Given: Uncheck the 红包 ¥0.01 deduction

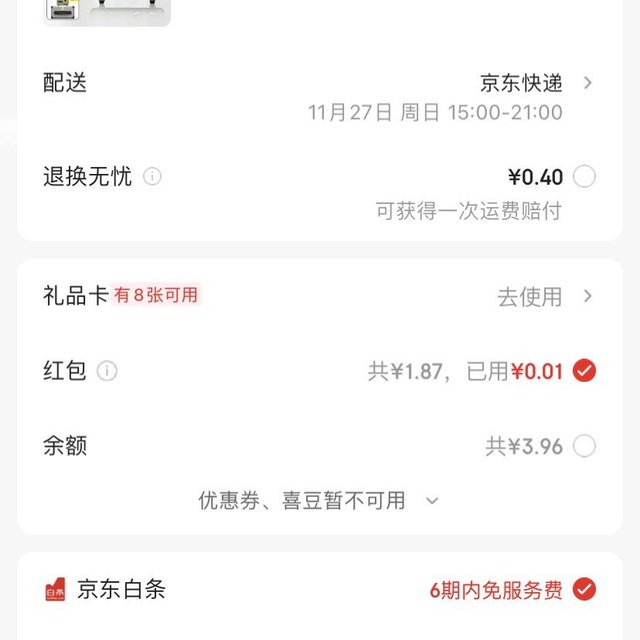Looking at the screenshot, I should [x=584, y=371].
